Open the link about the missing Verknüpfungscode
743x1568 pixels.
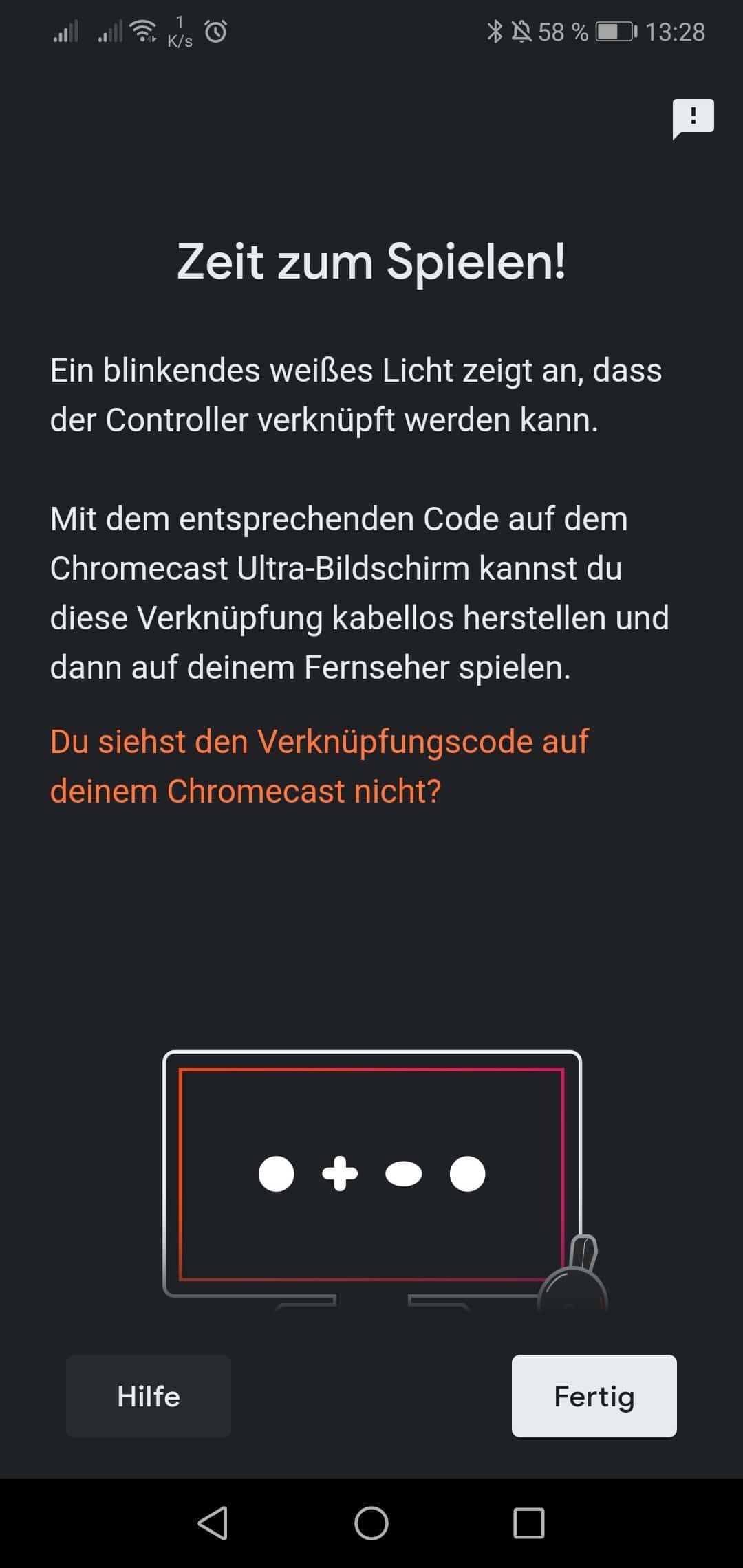(319, 766)
